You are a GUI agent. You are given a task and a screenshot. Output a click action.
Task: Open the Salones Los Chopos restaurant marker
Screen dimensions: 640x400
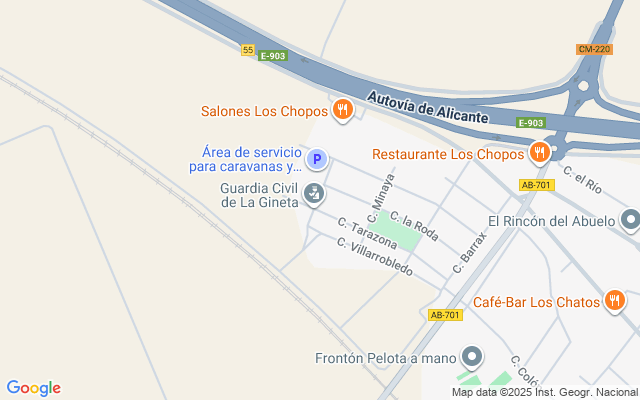click(x=343, y=109)
